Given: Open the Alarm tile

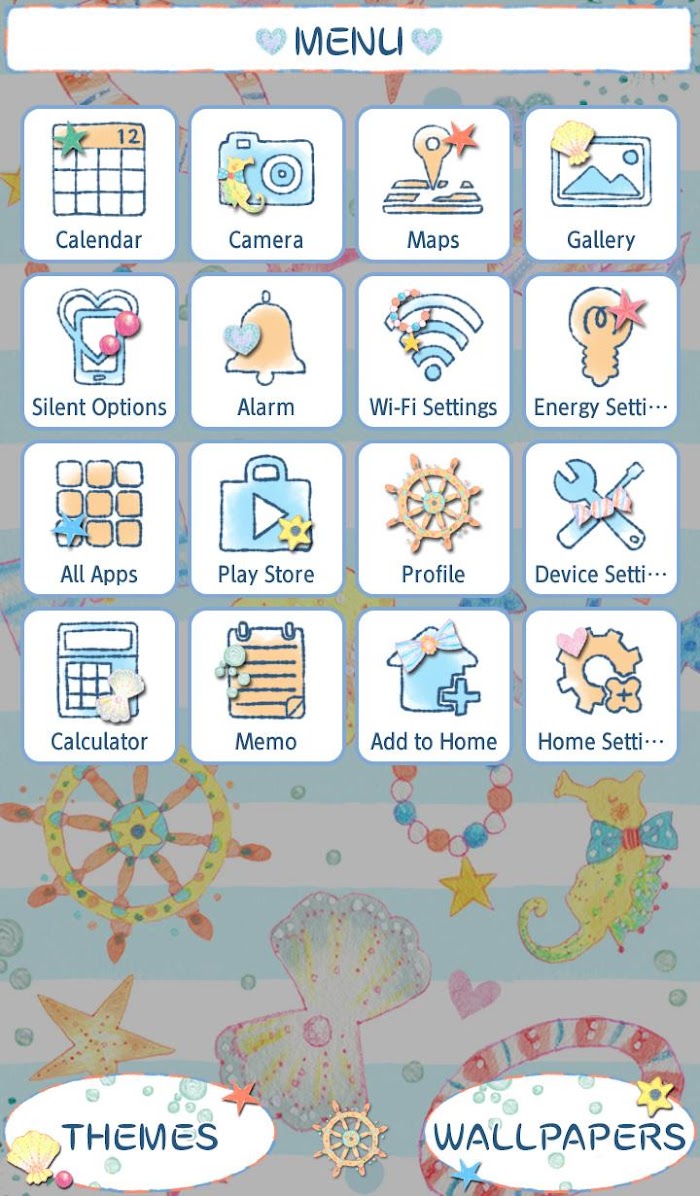Looking at the screenshot, I should click(x=266, y=351).
